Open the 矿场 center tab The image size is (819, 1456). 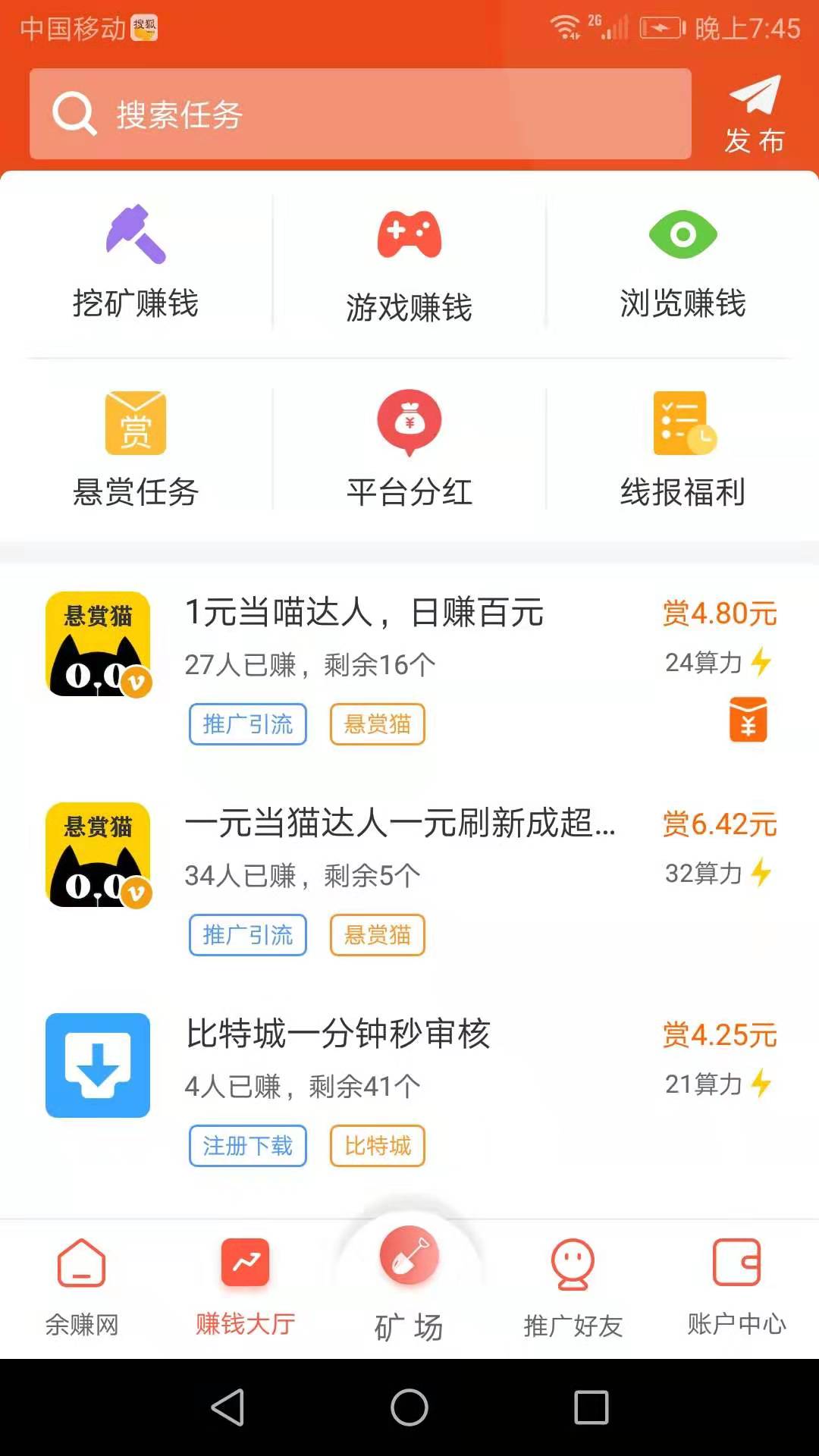409,1283
